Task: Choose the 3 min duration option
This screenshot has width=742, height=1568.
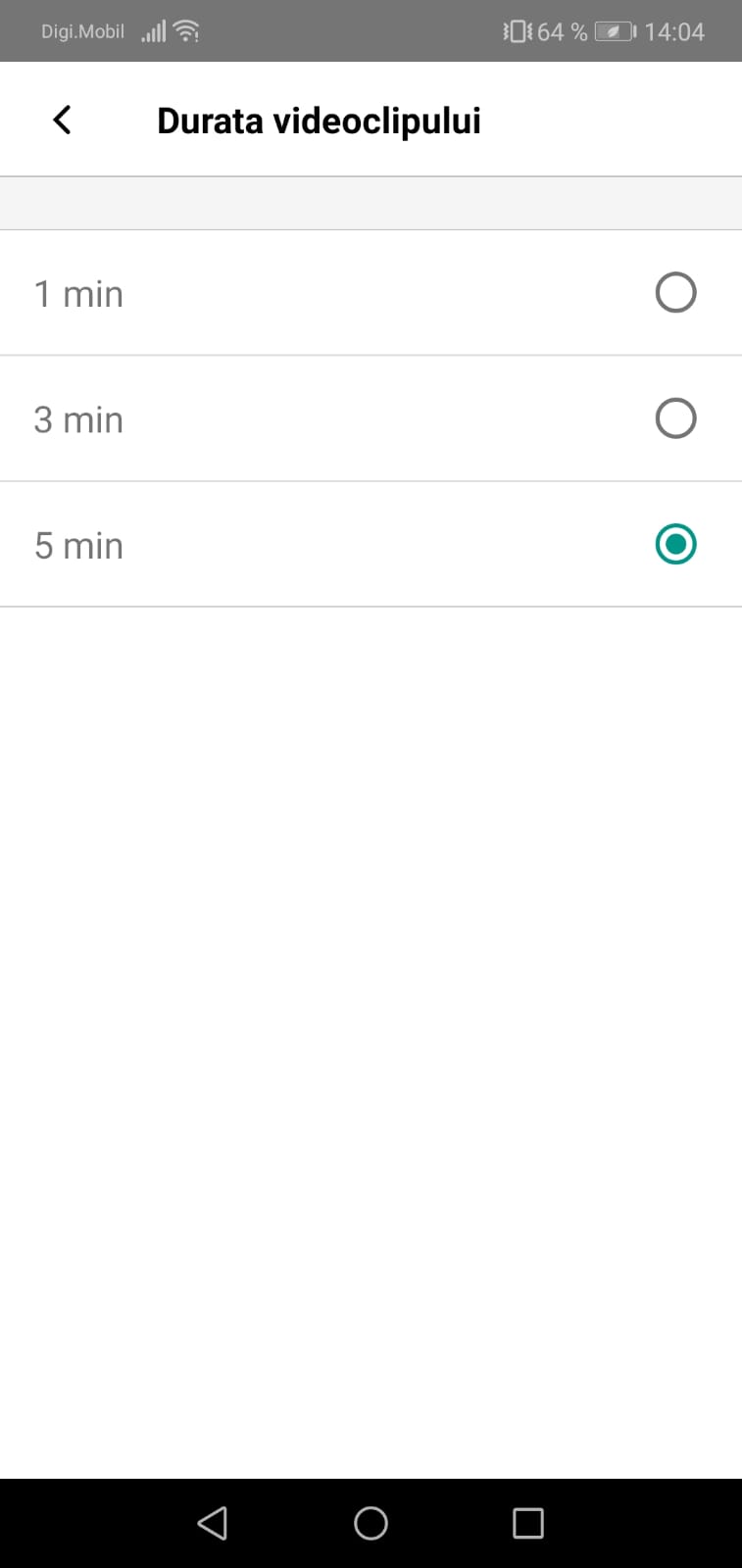Action: 674,418
